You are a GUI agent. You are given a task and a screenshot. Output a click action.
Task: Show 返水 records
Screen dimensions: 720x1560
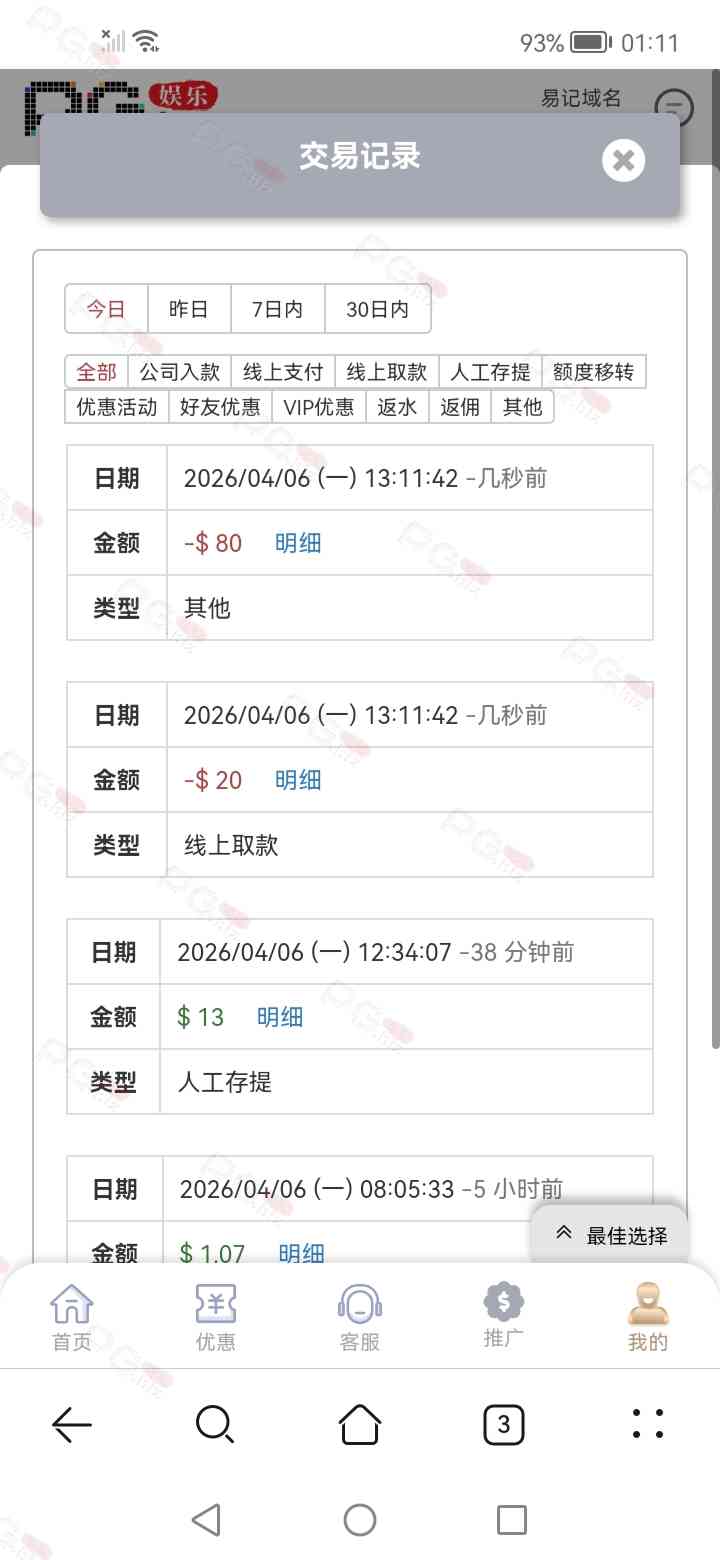pyautogui.click(x=397, y=407)
